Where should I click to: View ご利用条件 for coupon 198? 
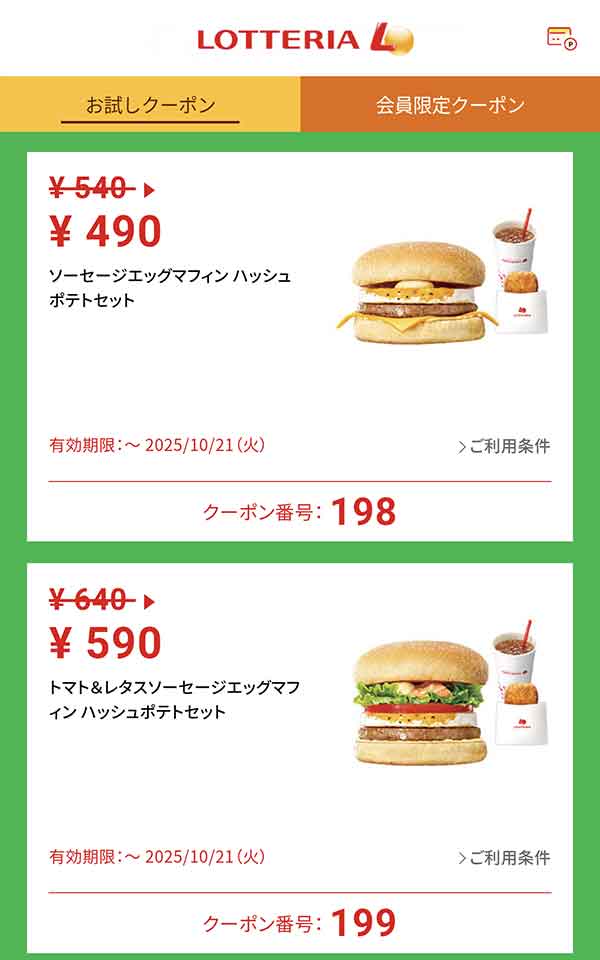click(504, 446)
